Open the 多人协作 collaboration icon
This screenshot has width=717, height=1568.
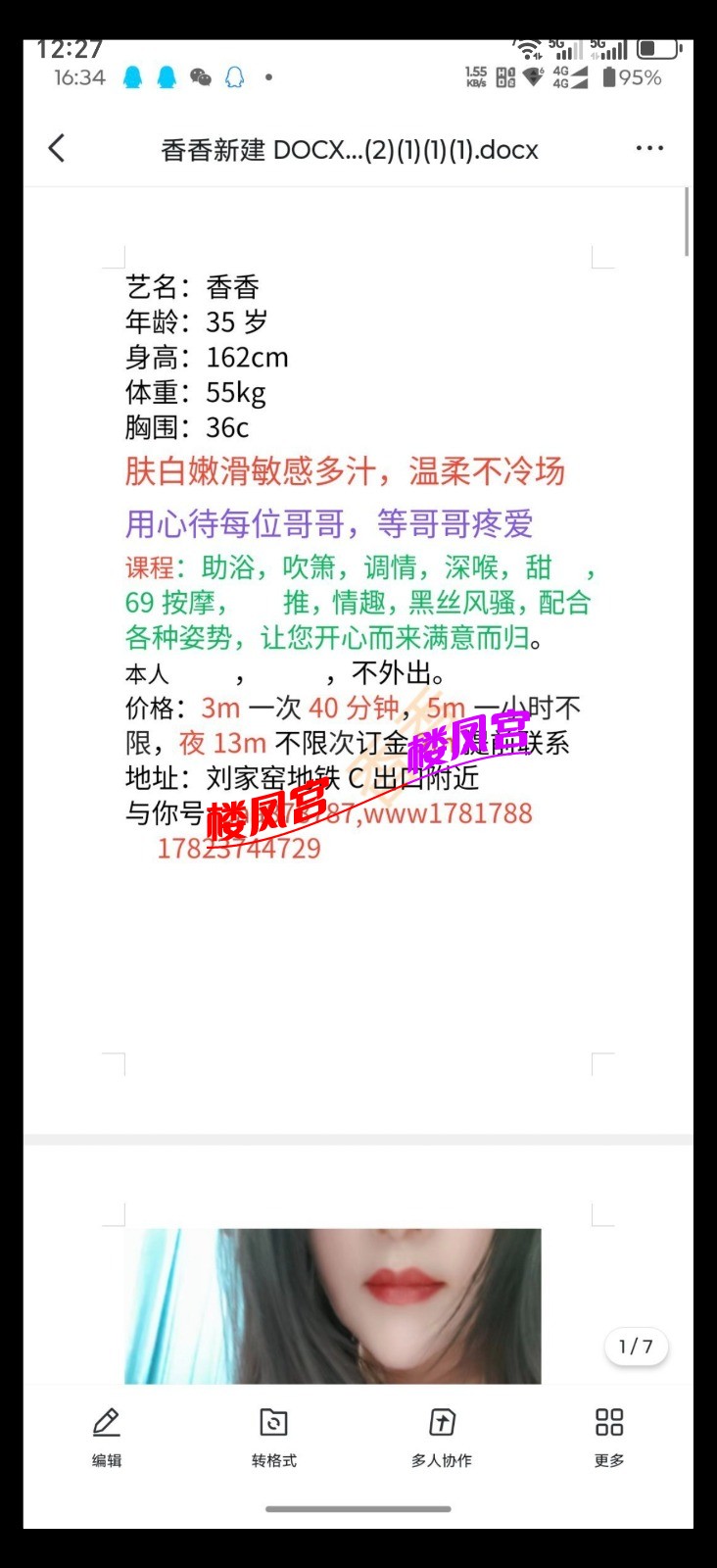click(441, 1421)
